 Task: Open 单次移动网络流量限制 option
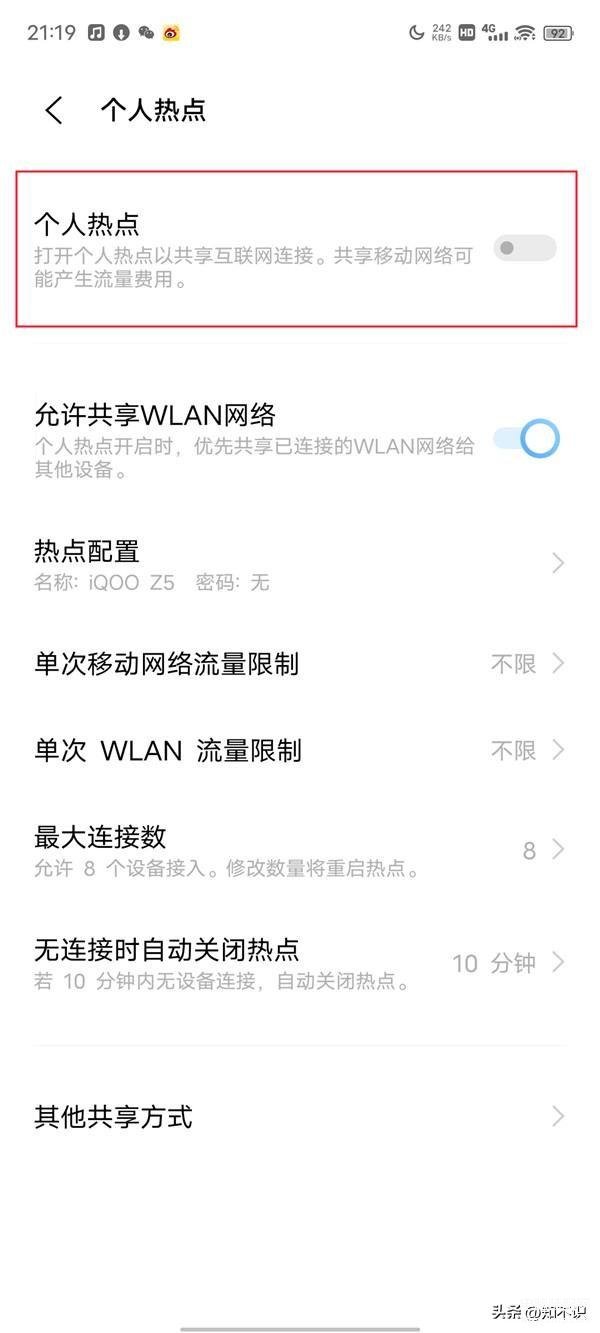(x=300, y=663)
